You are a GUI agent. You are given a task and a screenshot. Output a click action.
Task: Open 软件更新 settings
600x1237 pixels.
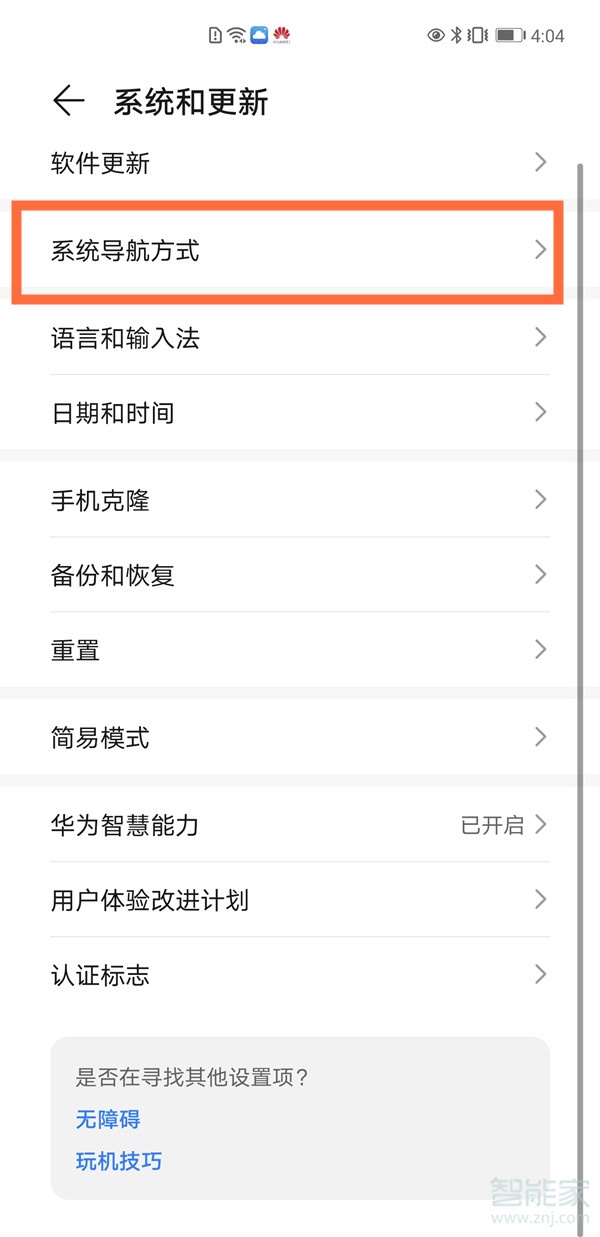[x=300, y=163]
